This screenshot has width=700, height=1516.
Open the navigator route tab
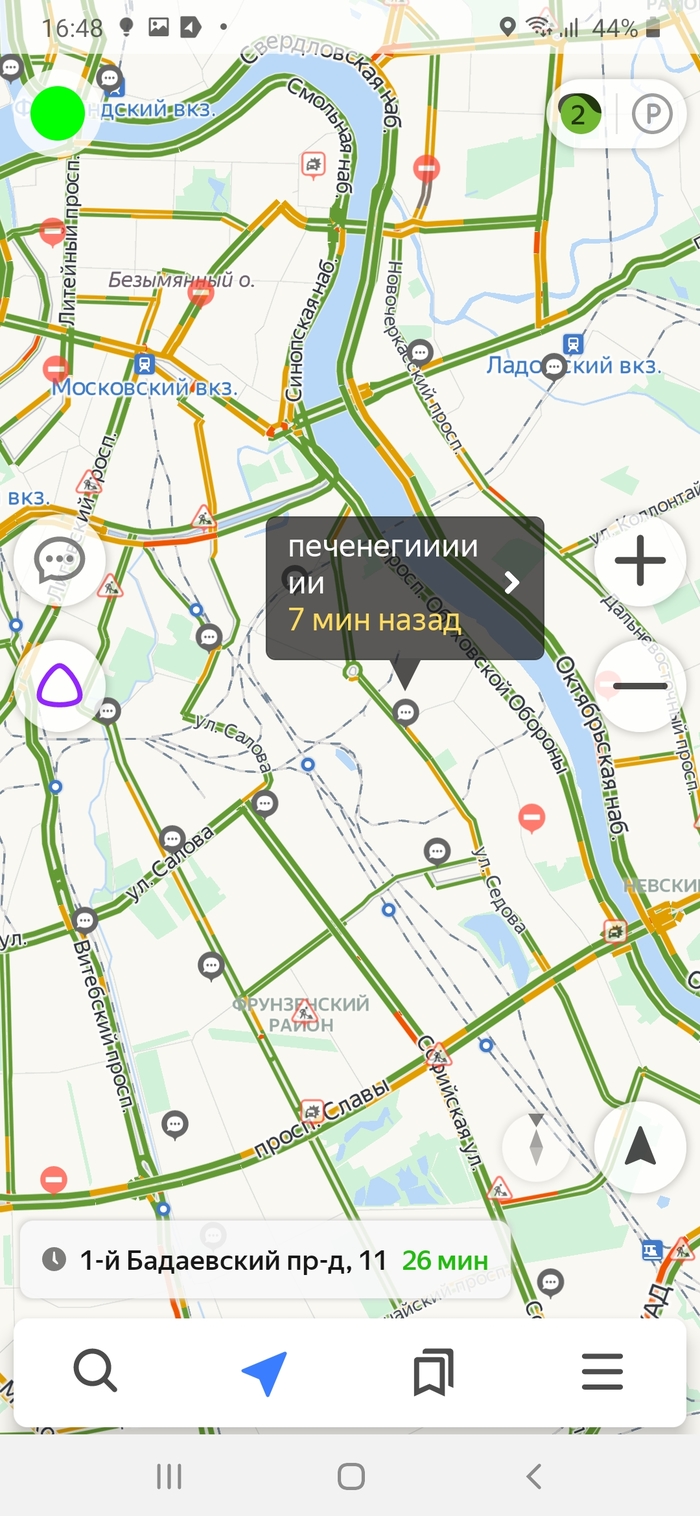(265, 1372)
